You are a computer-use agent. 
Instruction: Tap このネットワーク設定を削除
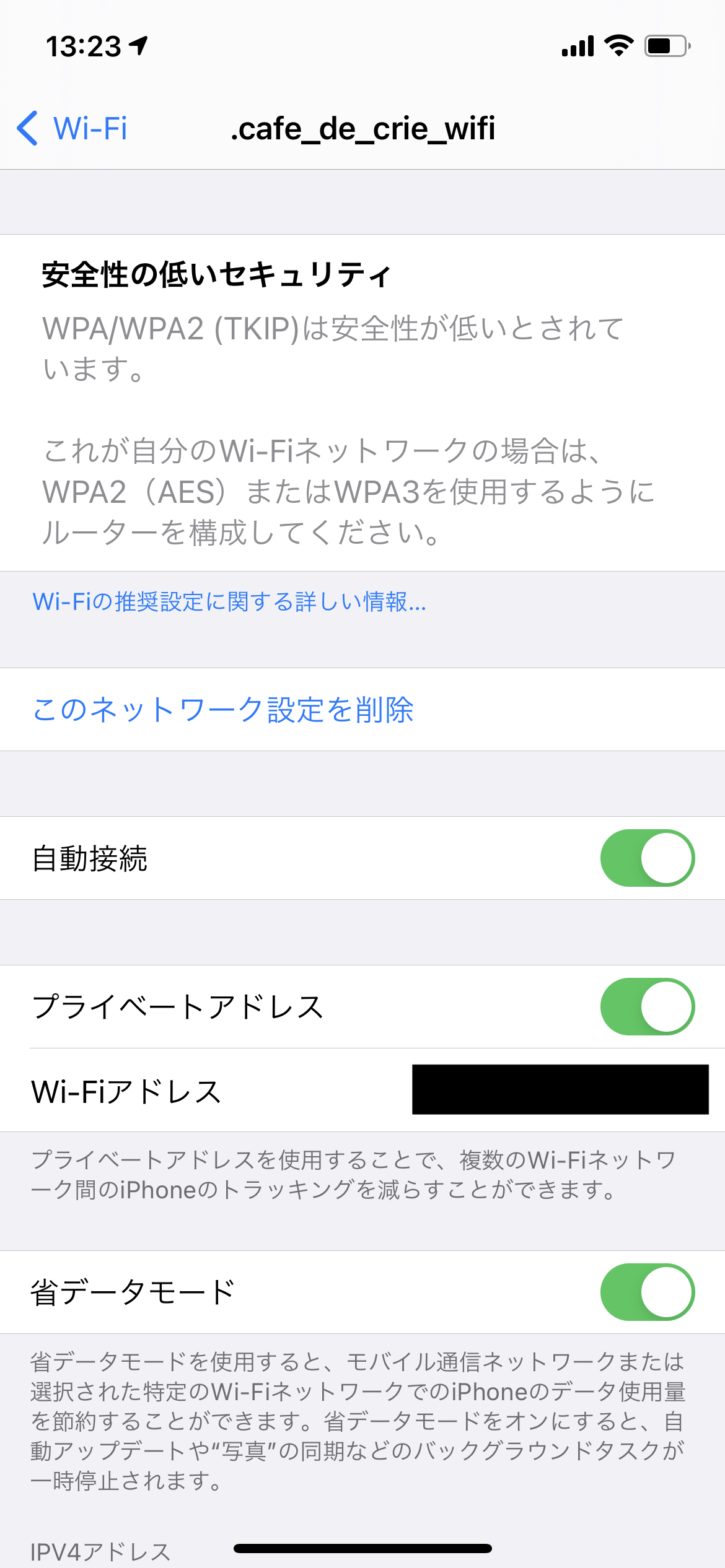click(x=223, y=710)
